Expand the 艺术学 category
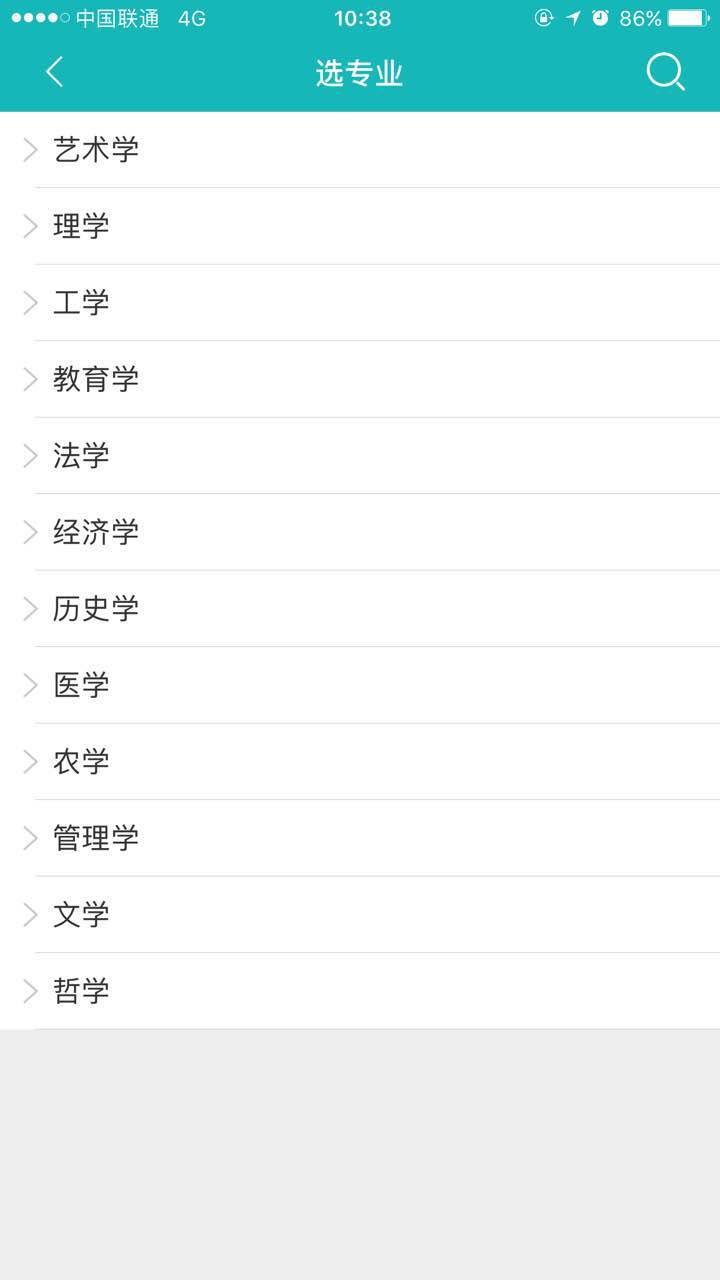 95,150
